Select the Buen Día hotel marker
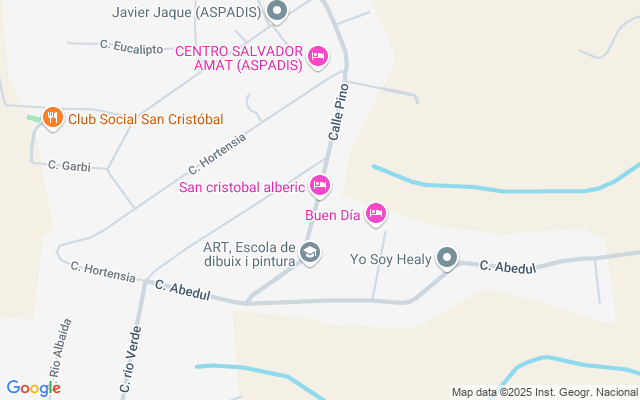The height and width of the screenshot is (400, 640). [375, 212]
